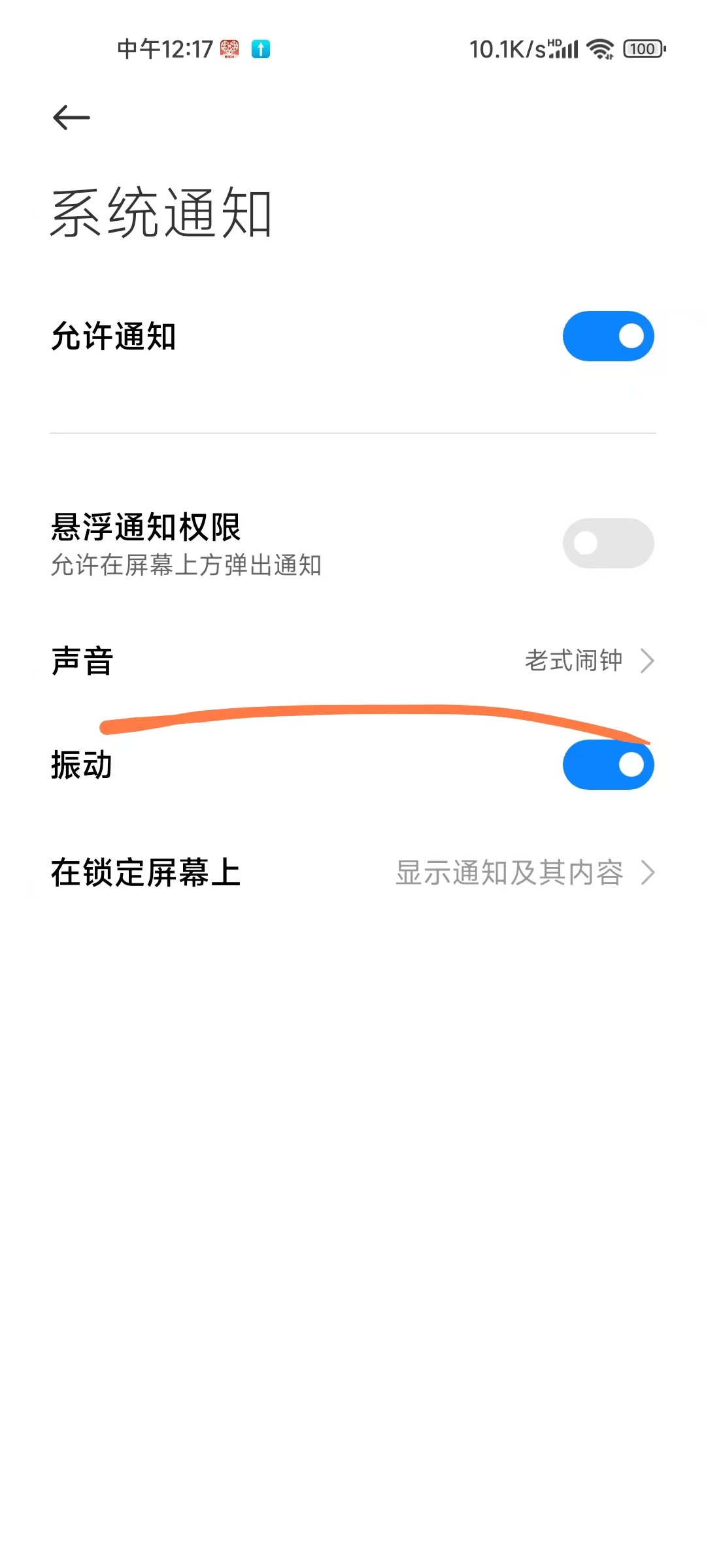This screenshot has height=1568, width=706.
Task: Disable the 振动 switch
Action: [x=608, y=765]
